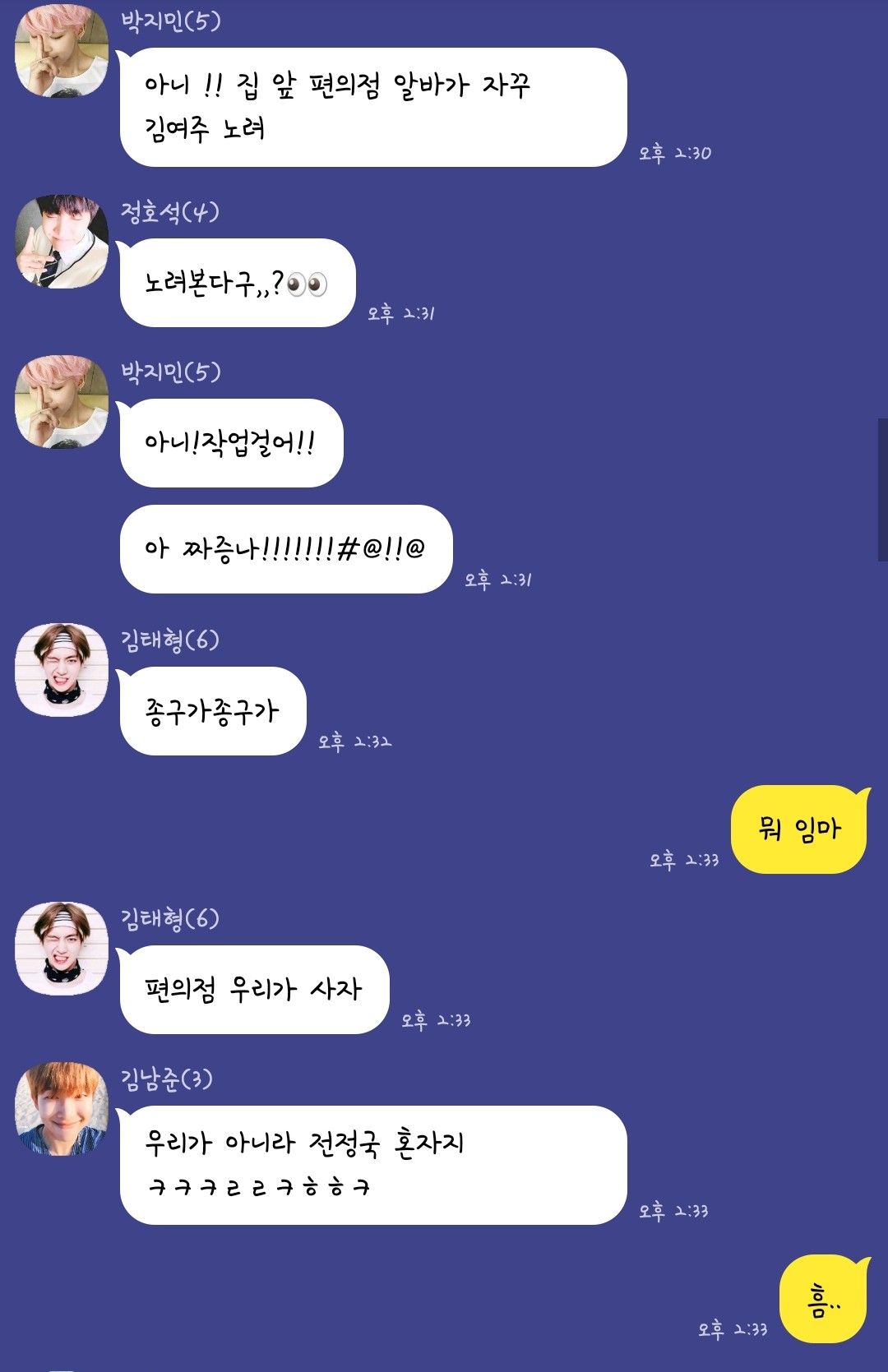
Task: Open 김태형's avatar beside the 종구가종구가 message
Action: pyautogui.click(x=62, y=670)
